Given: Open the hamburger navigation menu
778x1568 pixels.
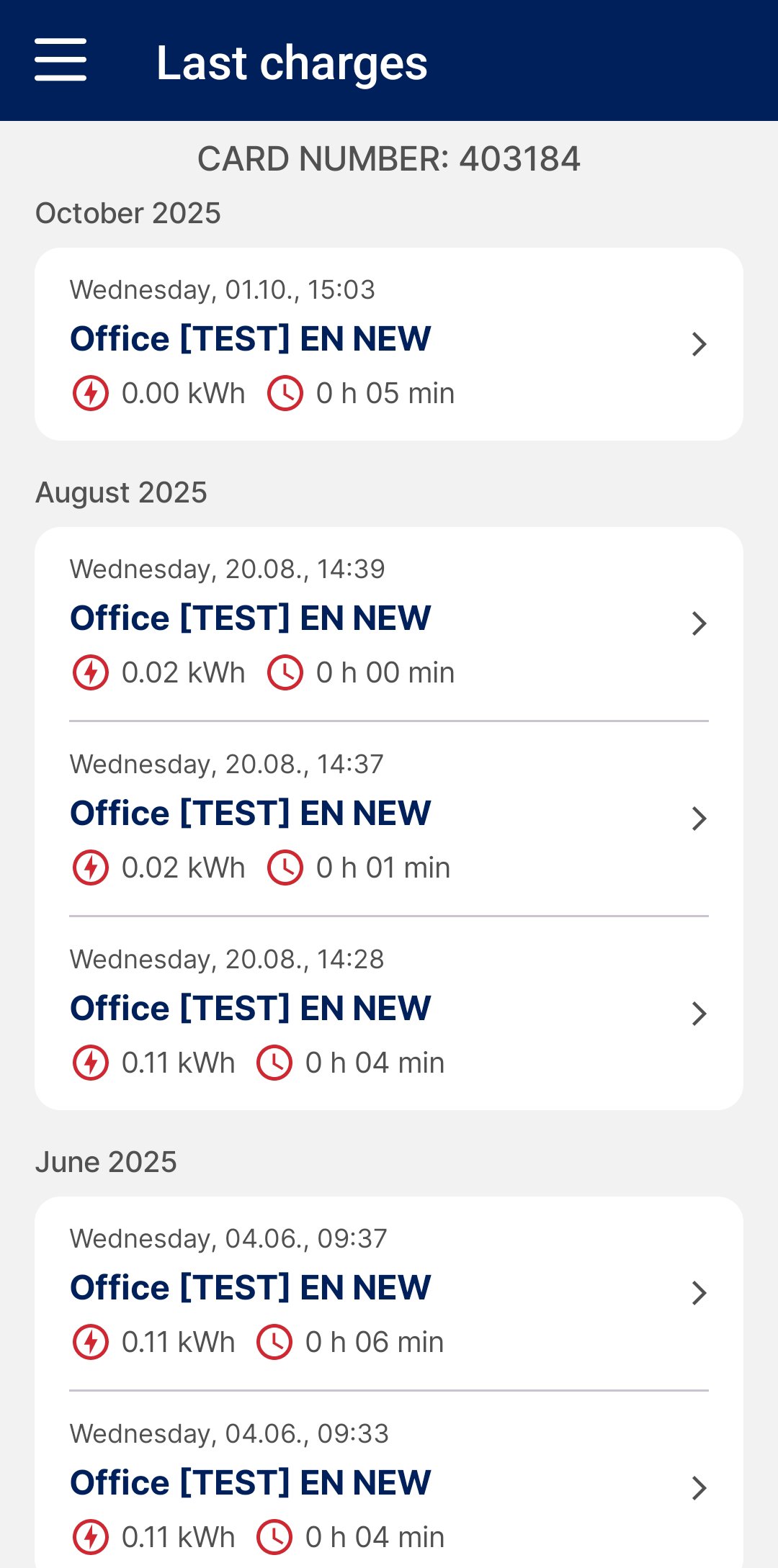Looking at the screenshot, I should click(61, 60).
